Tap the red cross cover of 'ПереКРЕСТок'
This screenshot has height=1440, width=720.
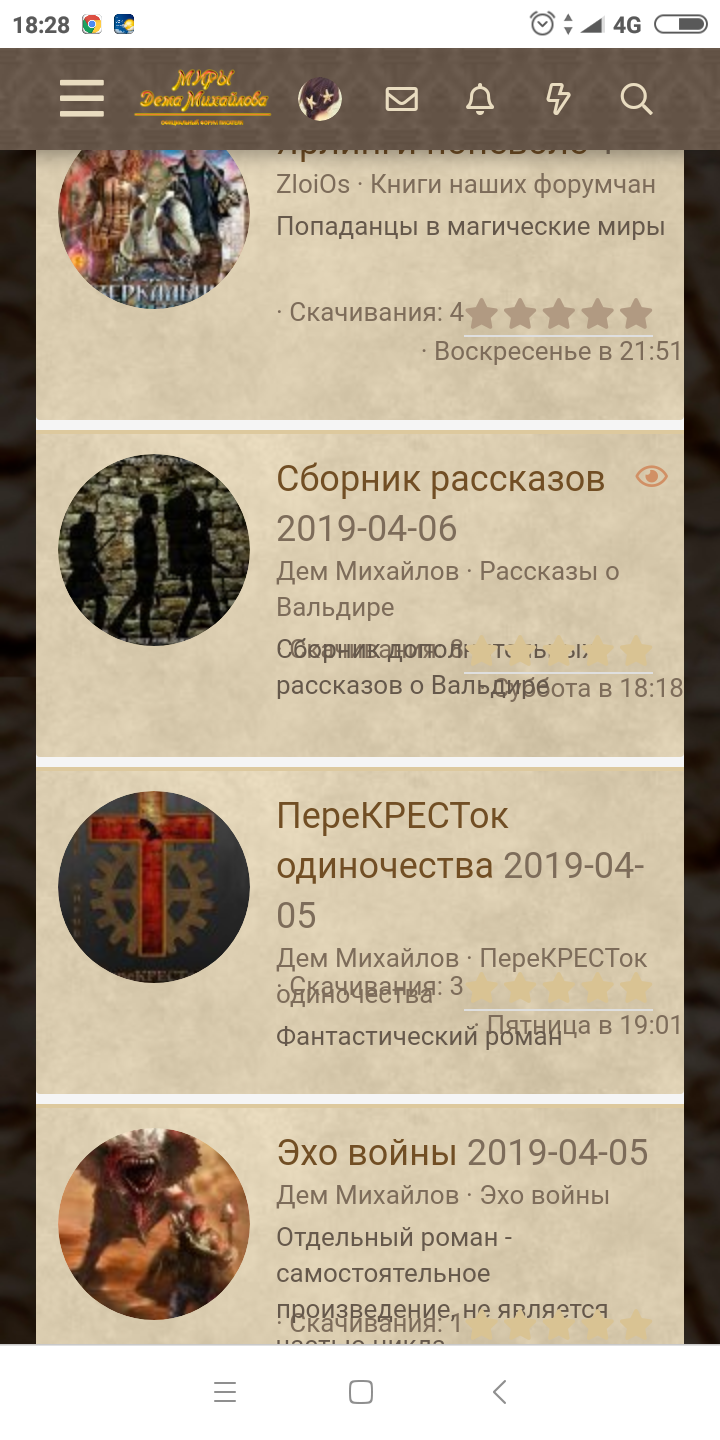pyautogui.click(x=154, y=886)
